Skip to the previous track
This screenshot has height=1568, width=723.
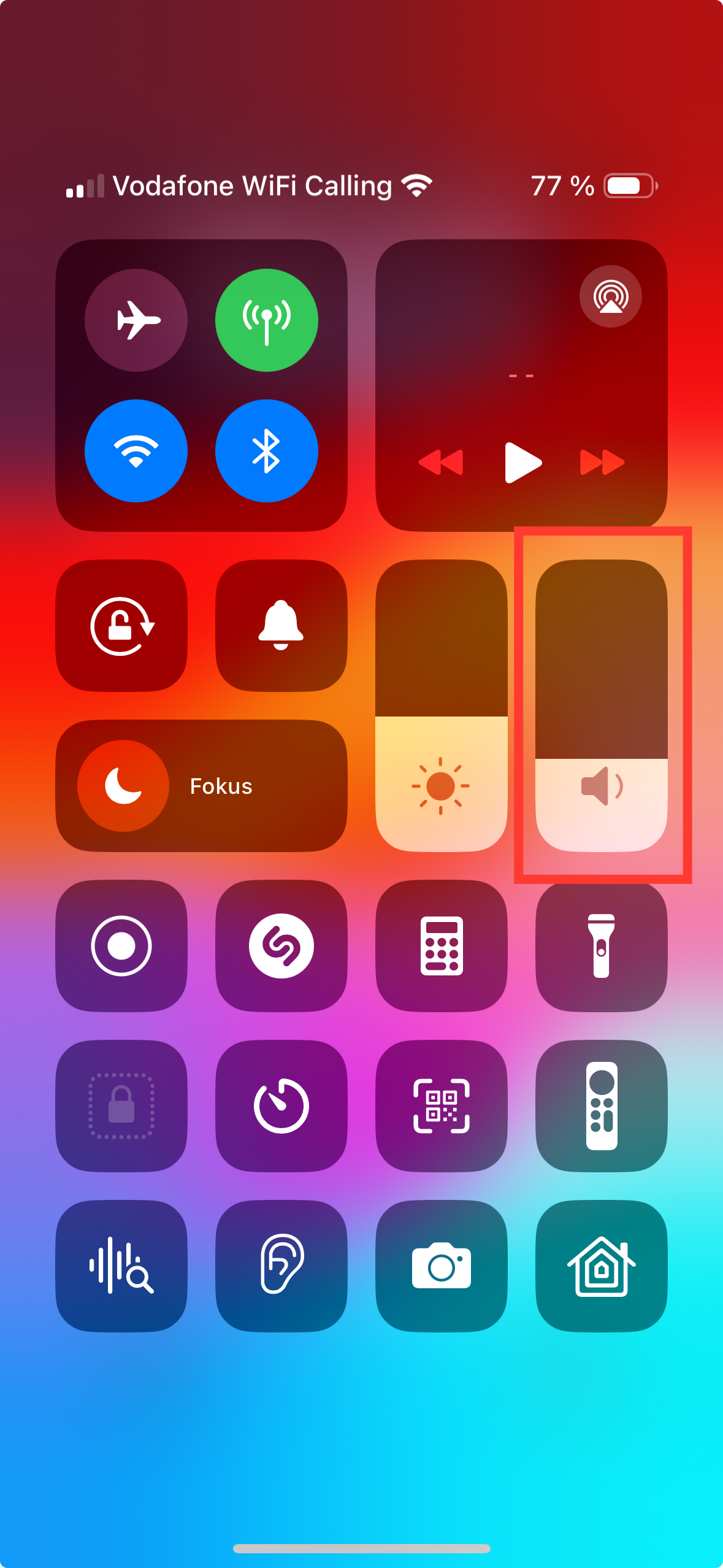click(440, 463)
